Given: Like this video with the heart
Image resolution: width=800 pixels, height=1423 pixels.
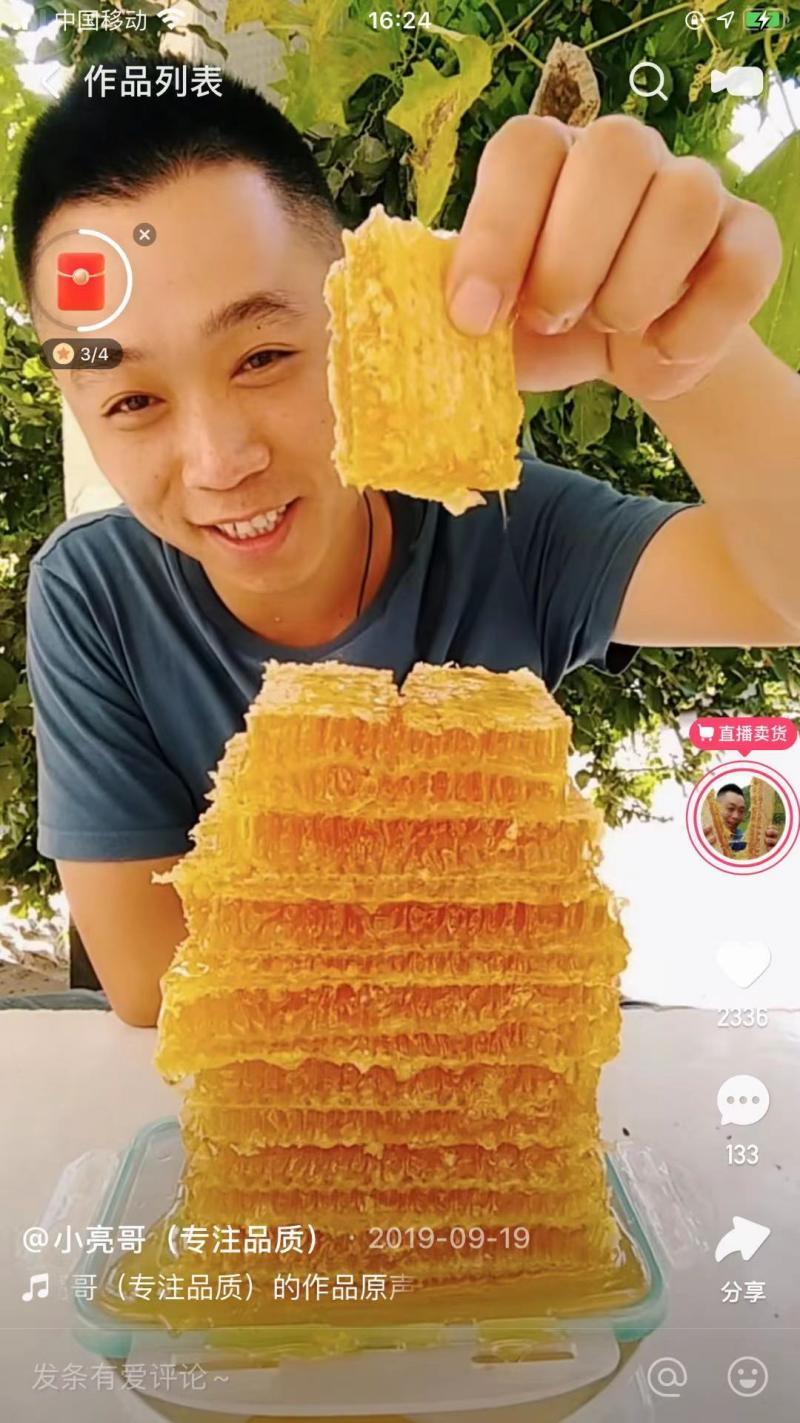Looking at the screenshot, I should pos(743,965).
